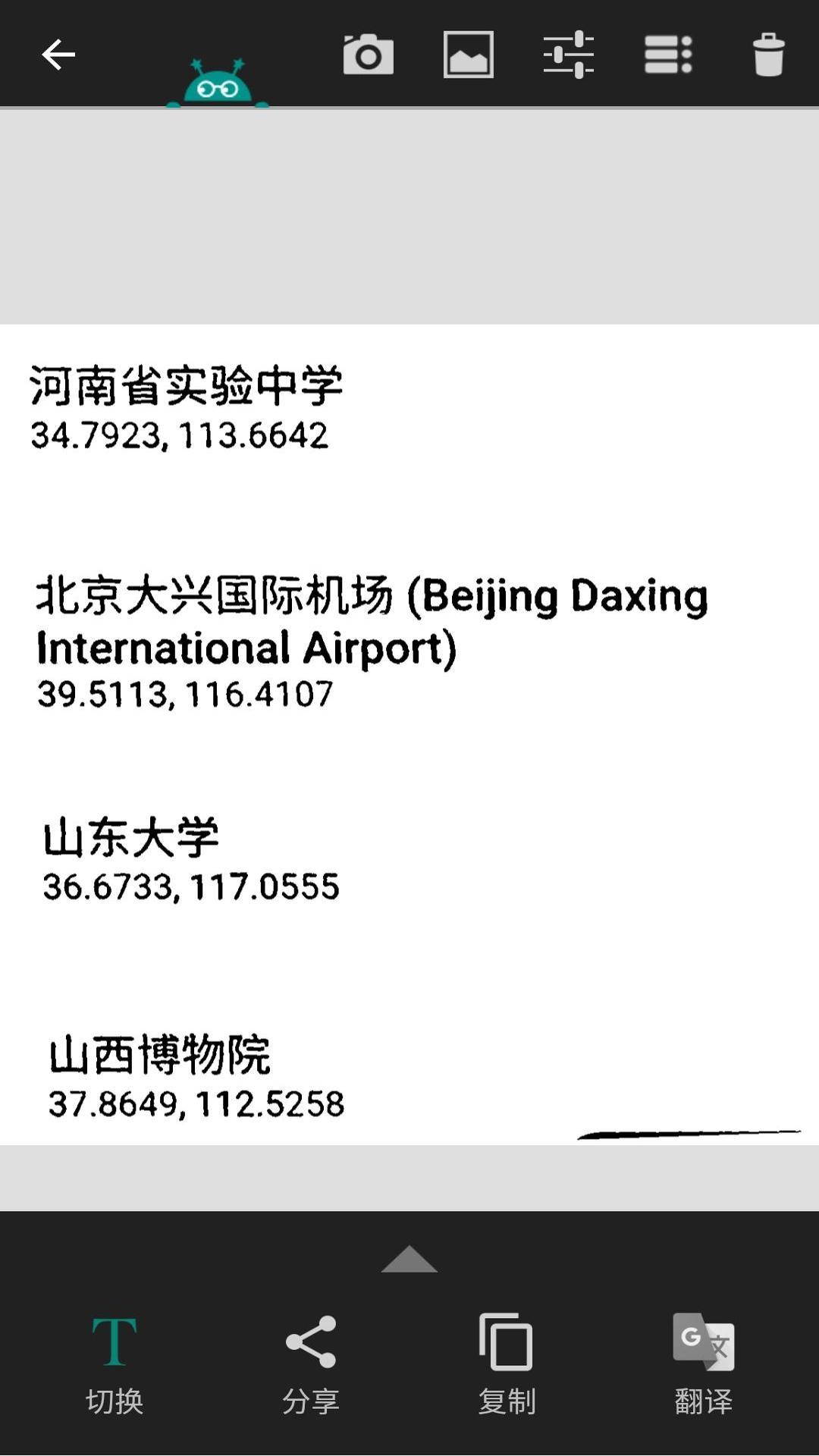
Task: Import an image from the gallery
Action: (x=469, y=55)
